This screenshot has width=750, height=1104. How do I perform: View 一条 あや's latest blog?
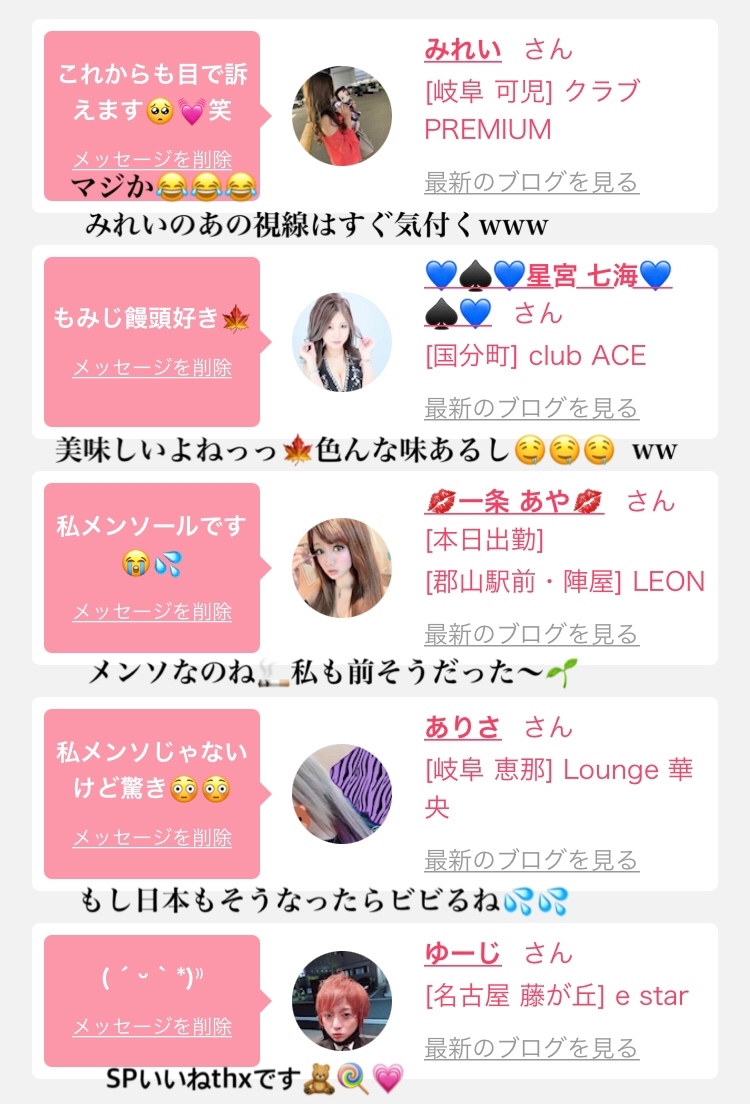(531, 634)
